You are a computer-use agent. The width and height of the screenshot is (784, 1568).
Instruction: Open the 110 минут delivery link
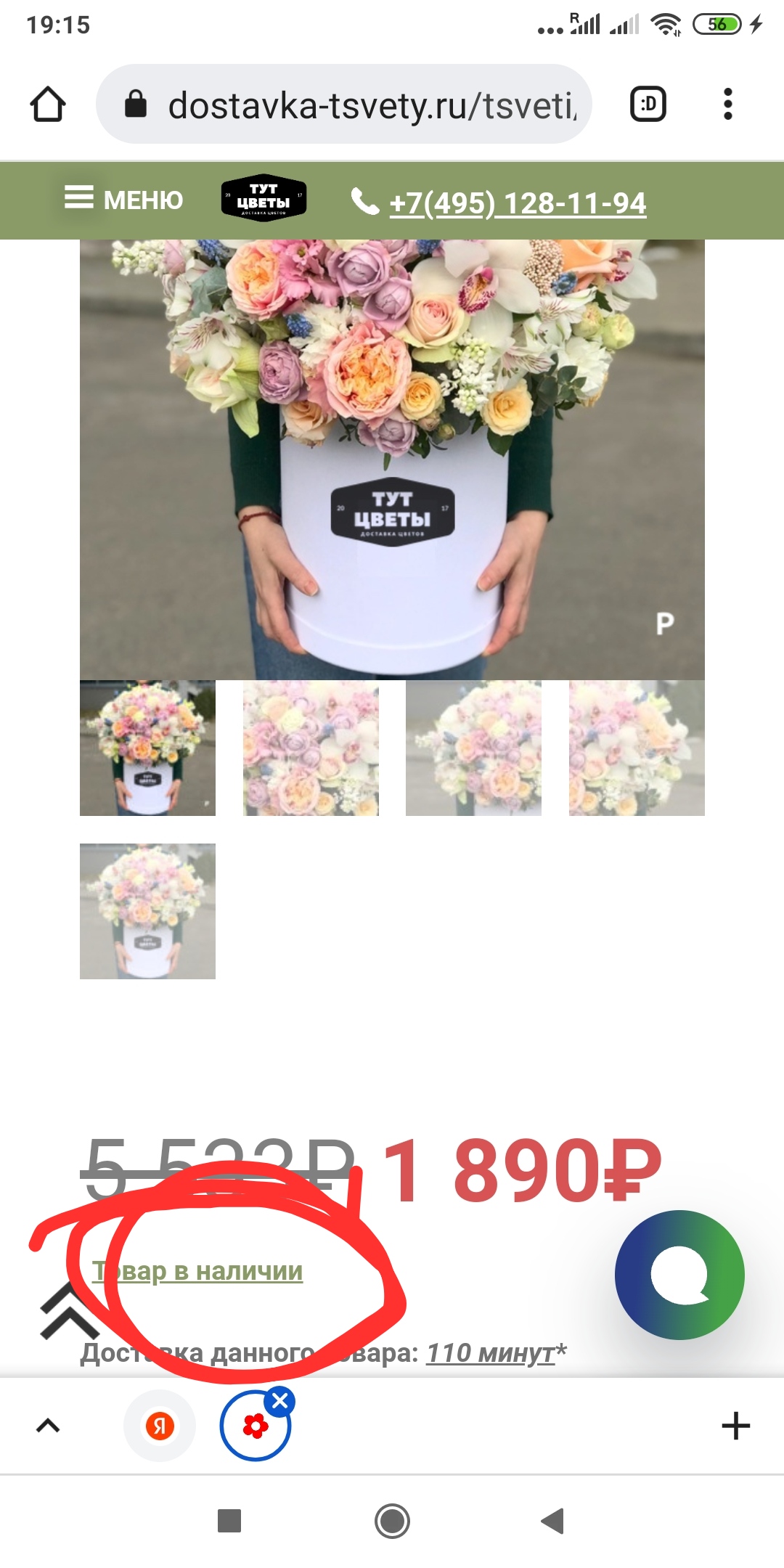pyautogui.click(x=490, y=1353)
